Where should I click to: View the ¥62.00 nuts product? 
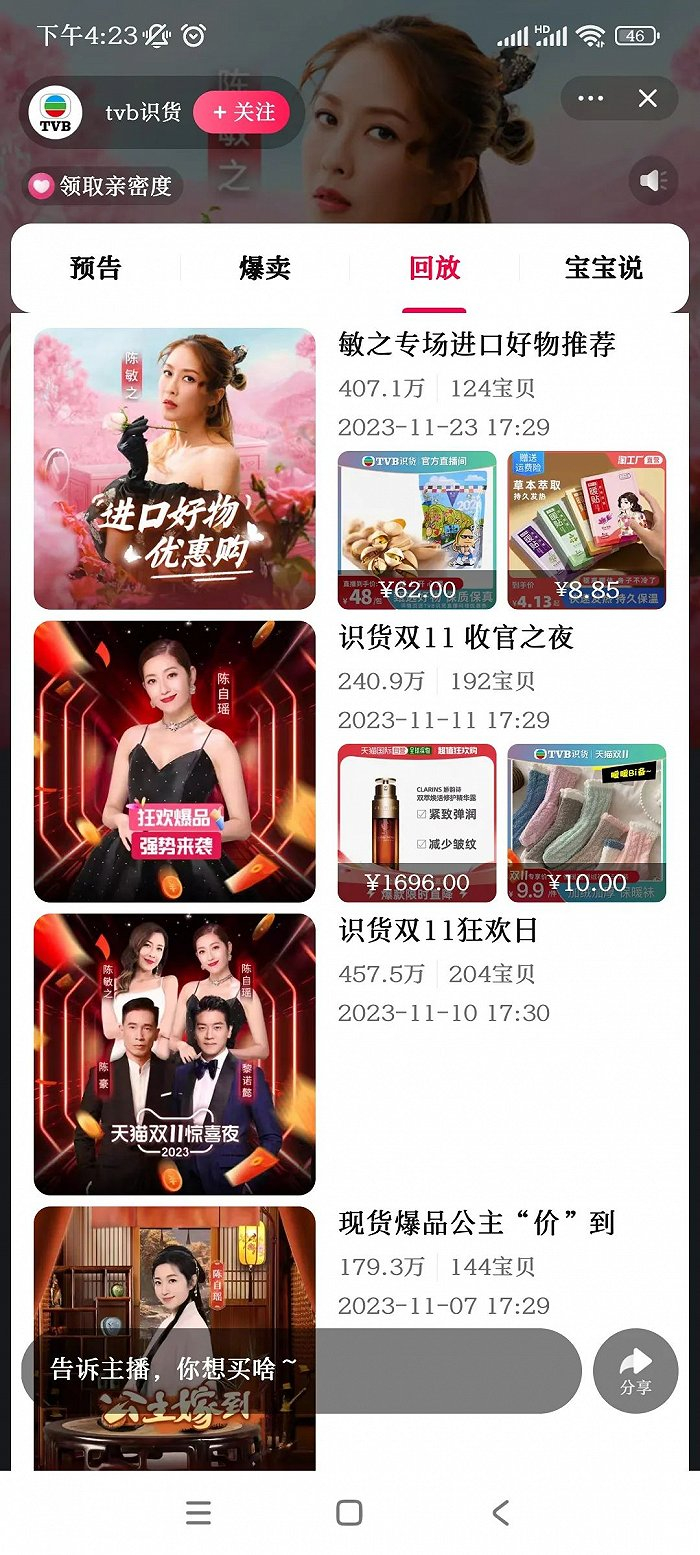pos(416,530)
